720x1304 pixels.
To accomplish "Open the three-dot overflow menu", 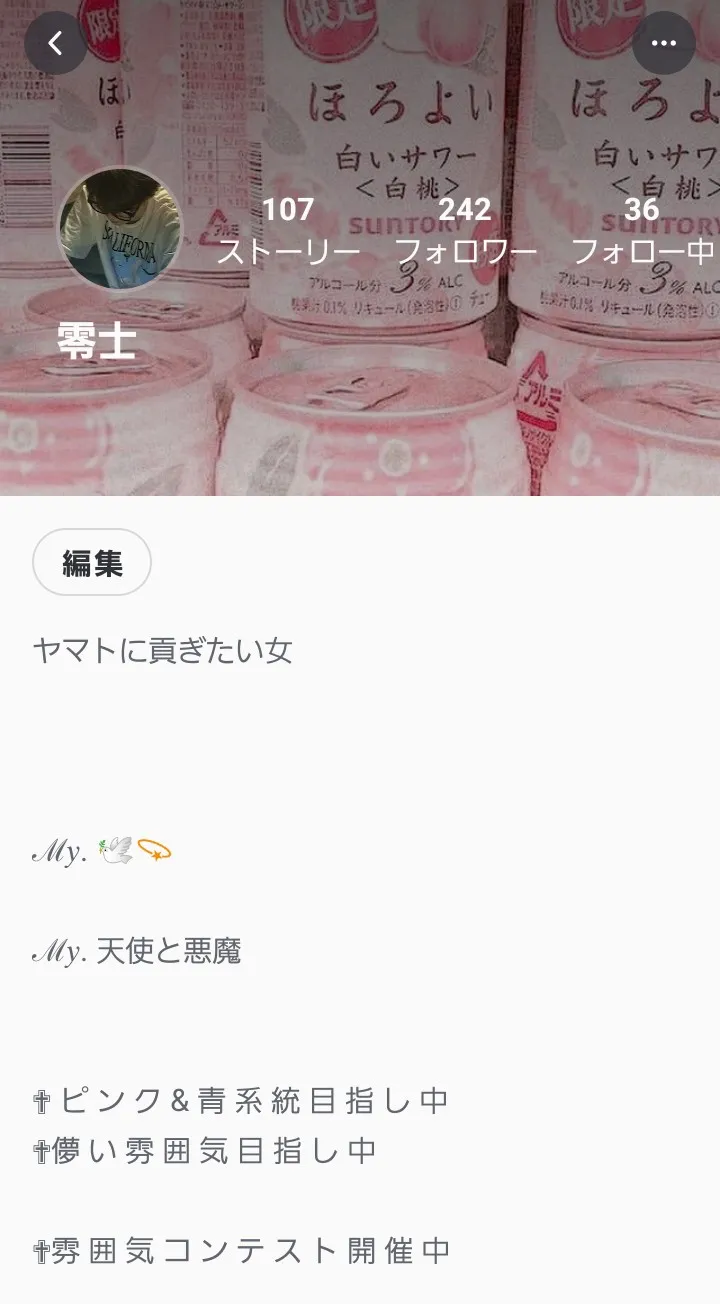I will (x=664, y=43).
